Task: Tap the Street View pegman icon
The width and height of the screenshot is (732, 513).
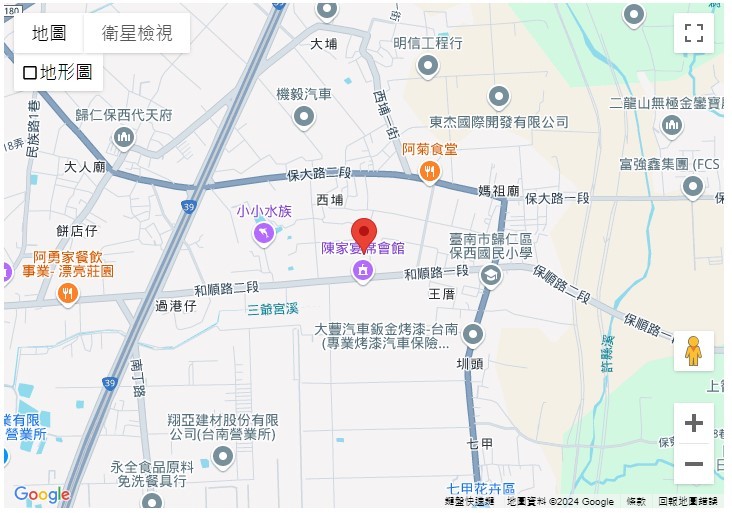Action: tap(693, 351)
